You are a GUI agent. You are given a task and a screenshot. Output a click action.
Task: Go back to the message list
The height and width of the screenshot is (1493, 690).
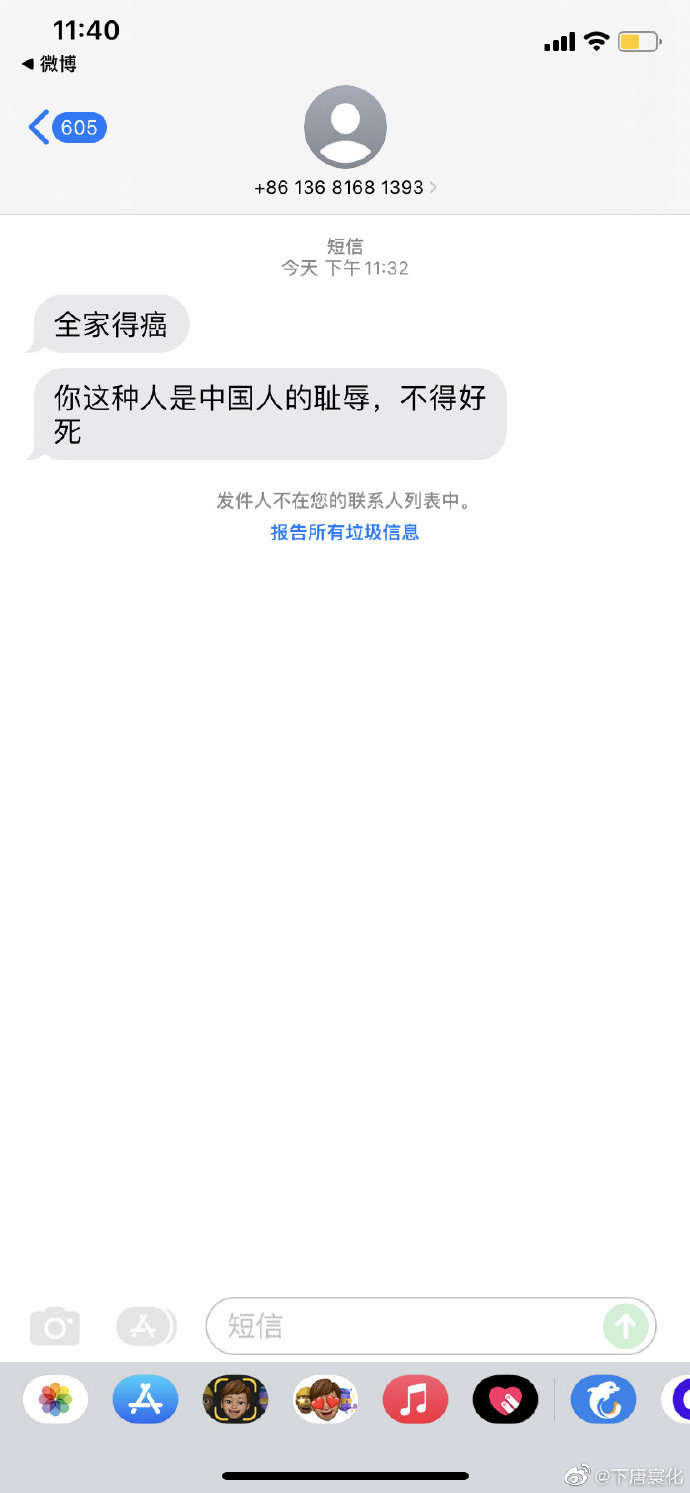66,128
